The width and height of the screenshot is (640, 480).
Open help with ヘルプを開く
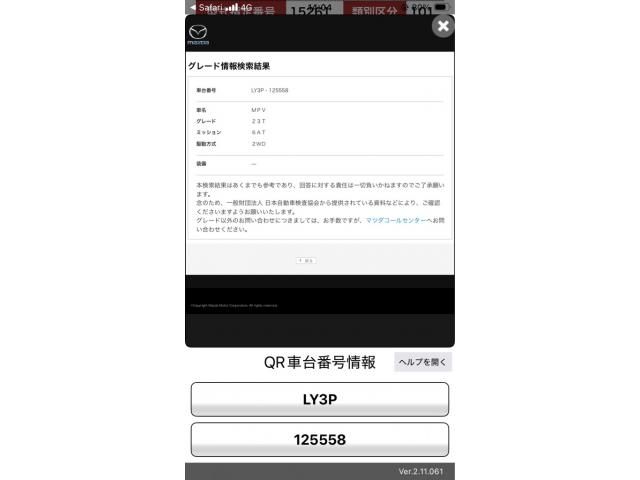pos(423,362)
